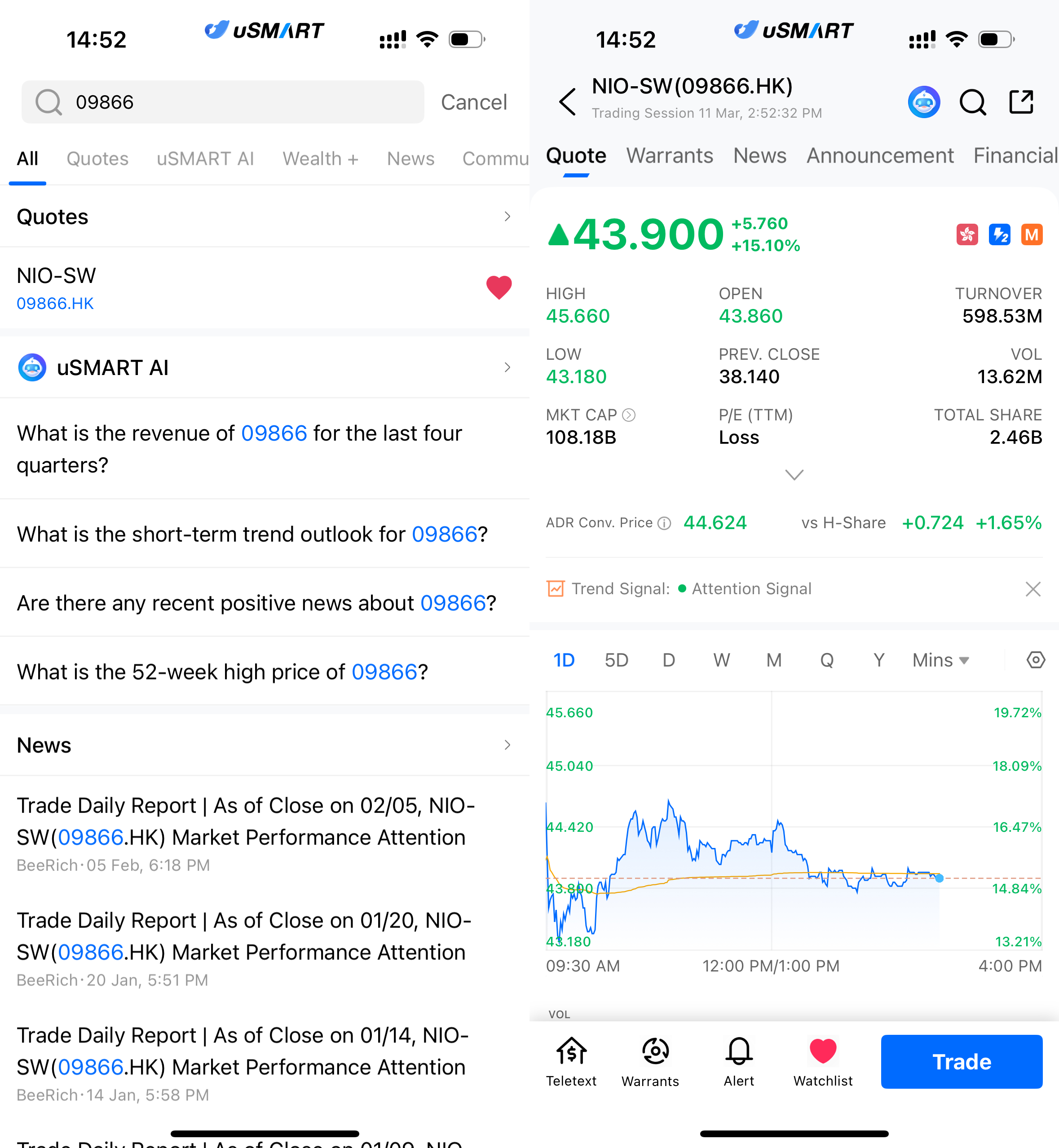
Task: Open Teletext from the bottom bar
Action: click(x=571, y=1061)
